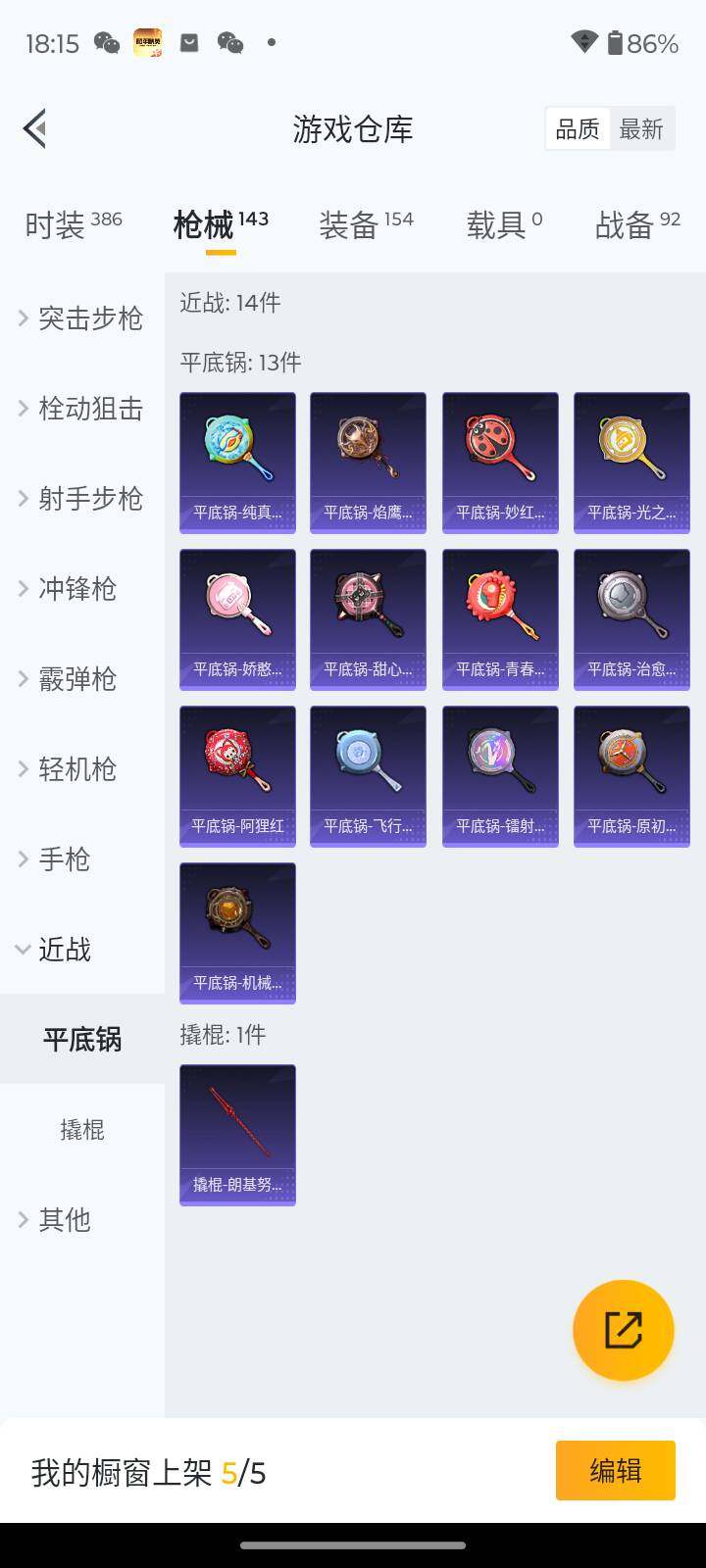This screenshot has height=1568, width=706.
Task: Open the 平底锅-阿狸红 item
Action: click(237, 776)
